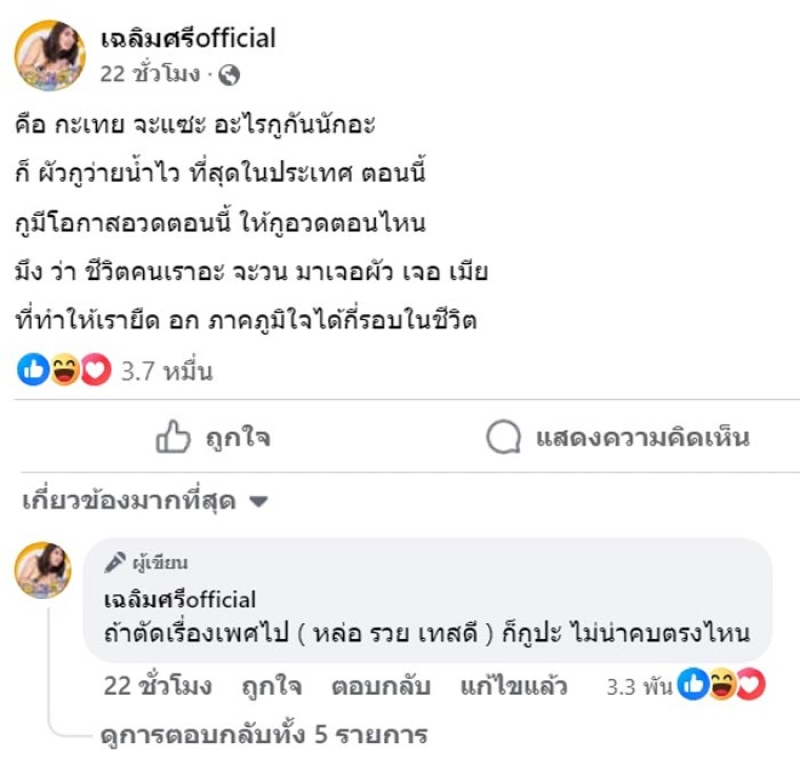Like the post with the ถูกใจ button
The width and height of the screenshot is (800, 759).
pyautogui.click(x=213, y=437)
